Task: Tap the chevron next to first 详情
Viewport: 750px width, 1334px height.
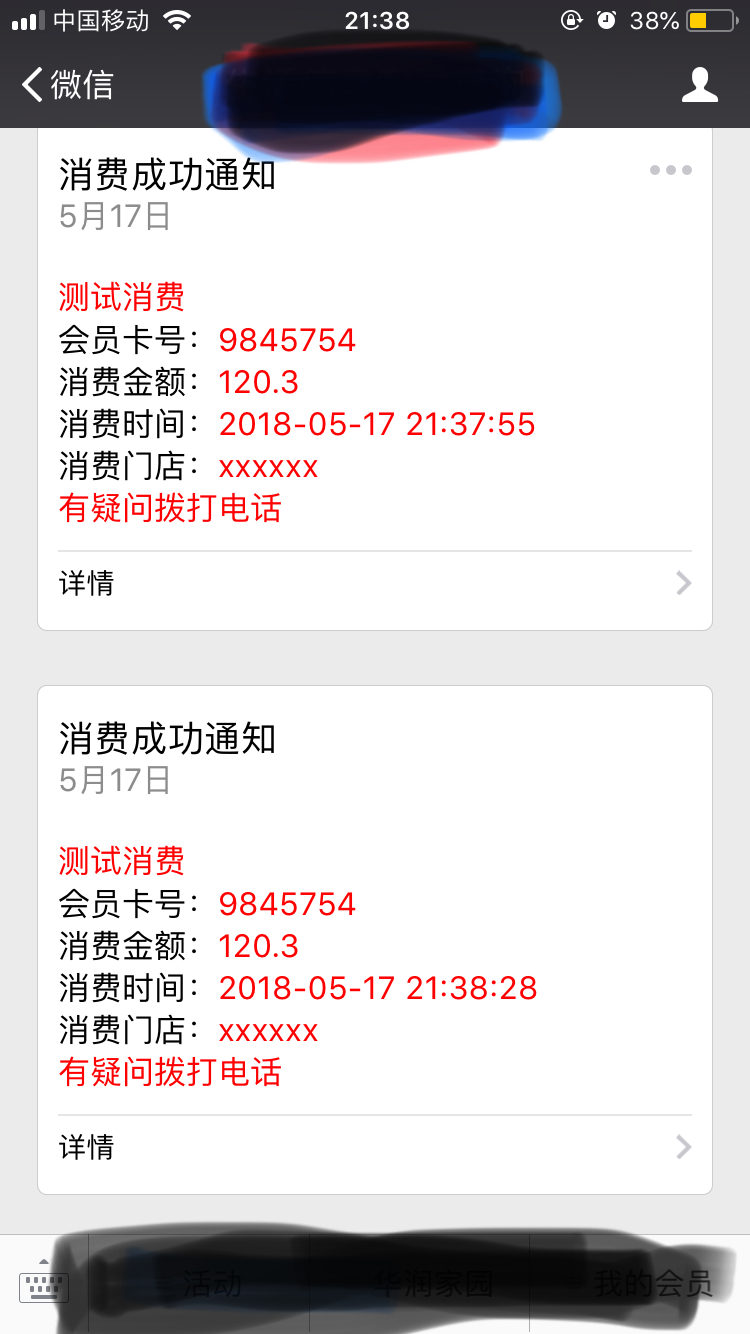Action: [683, 582]
